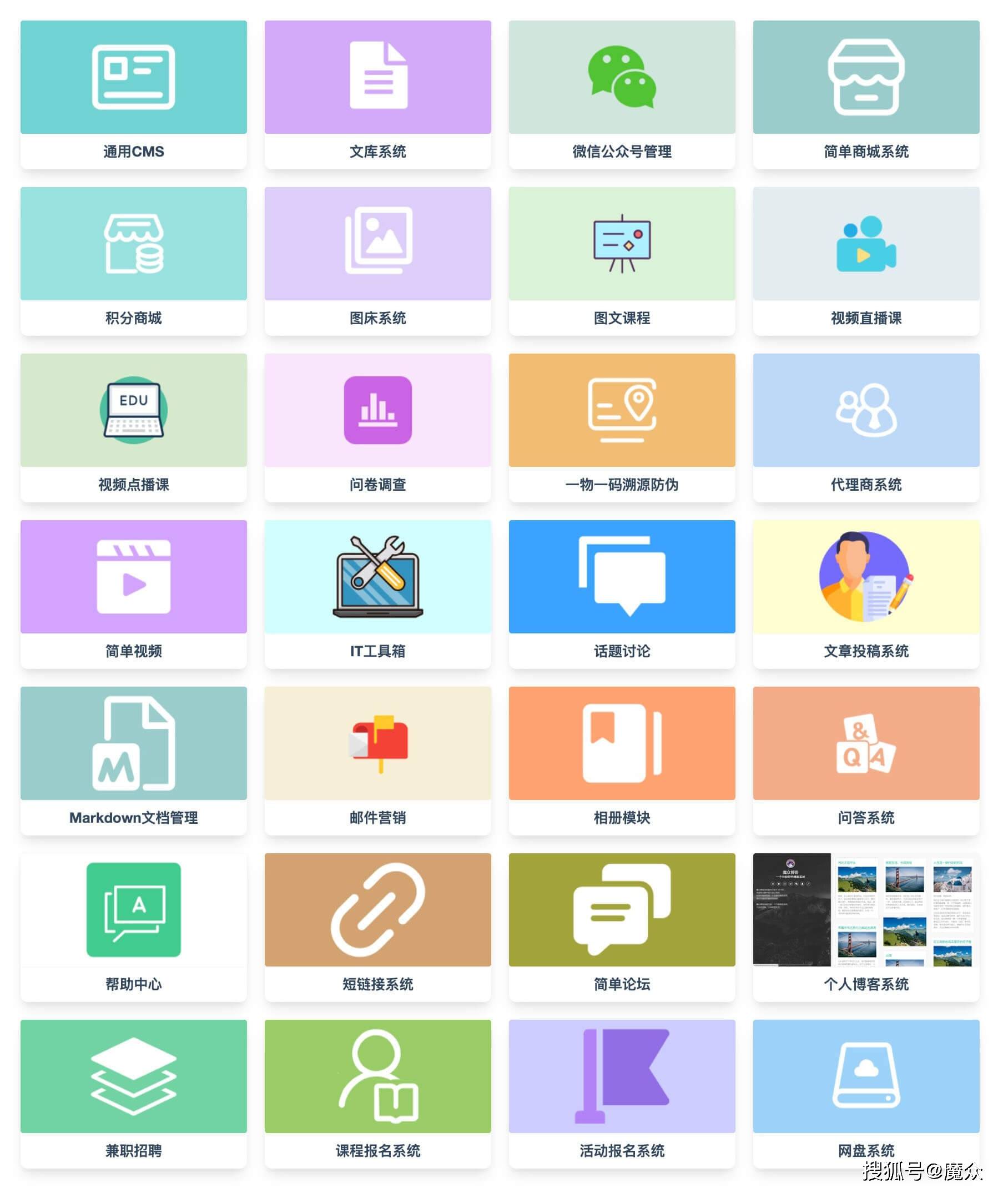
Task: Select the 问答系统 Q&A blocks icon
Action: point(866,743)
